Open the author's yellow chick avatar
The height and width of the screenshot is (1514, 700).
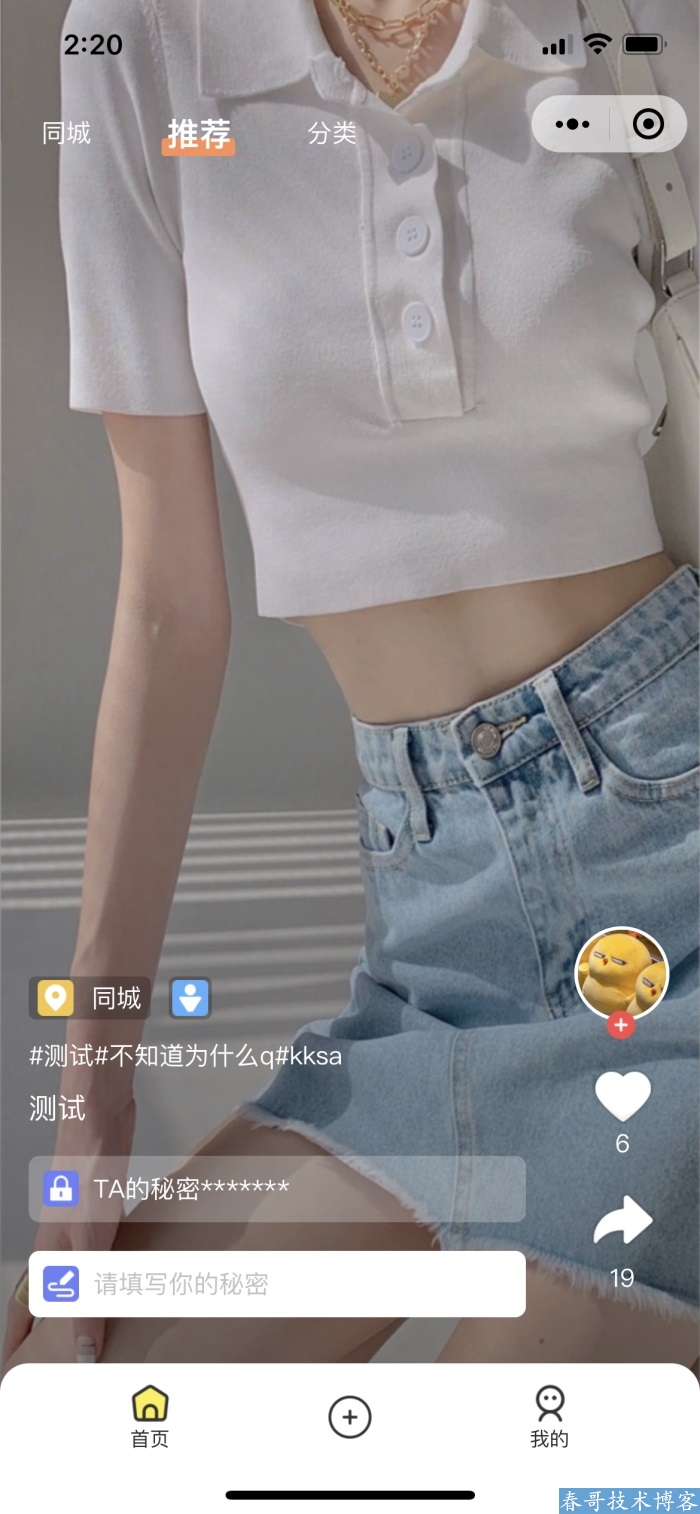coord(621,973)
